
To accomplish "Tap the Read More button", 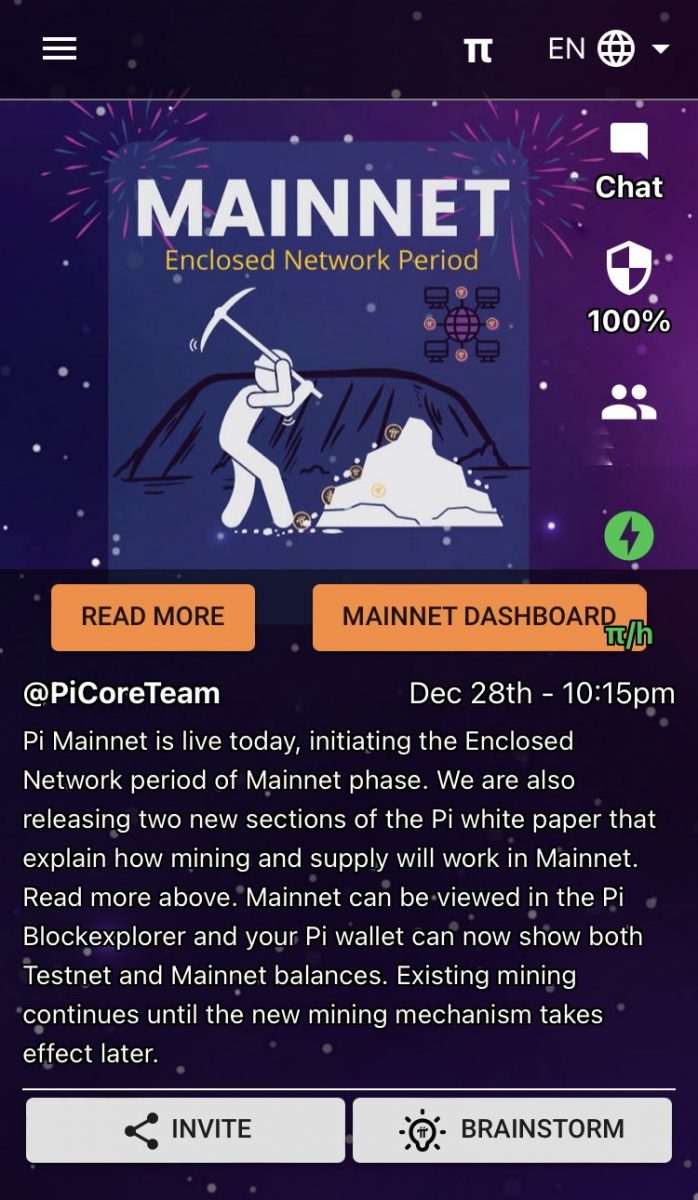I will (153, 617).
